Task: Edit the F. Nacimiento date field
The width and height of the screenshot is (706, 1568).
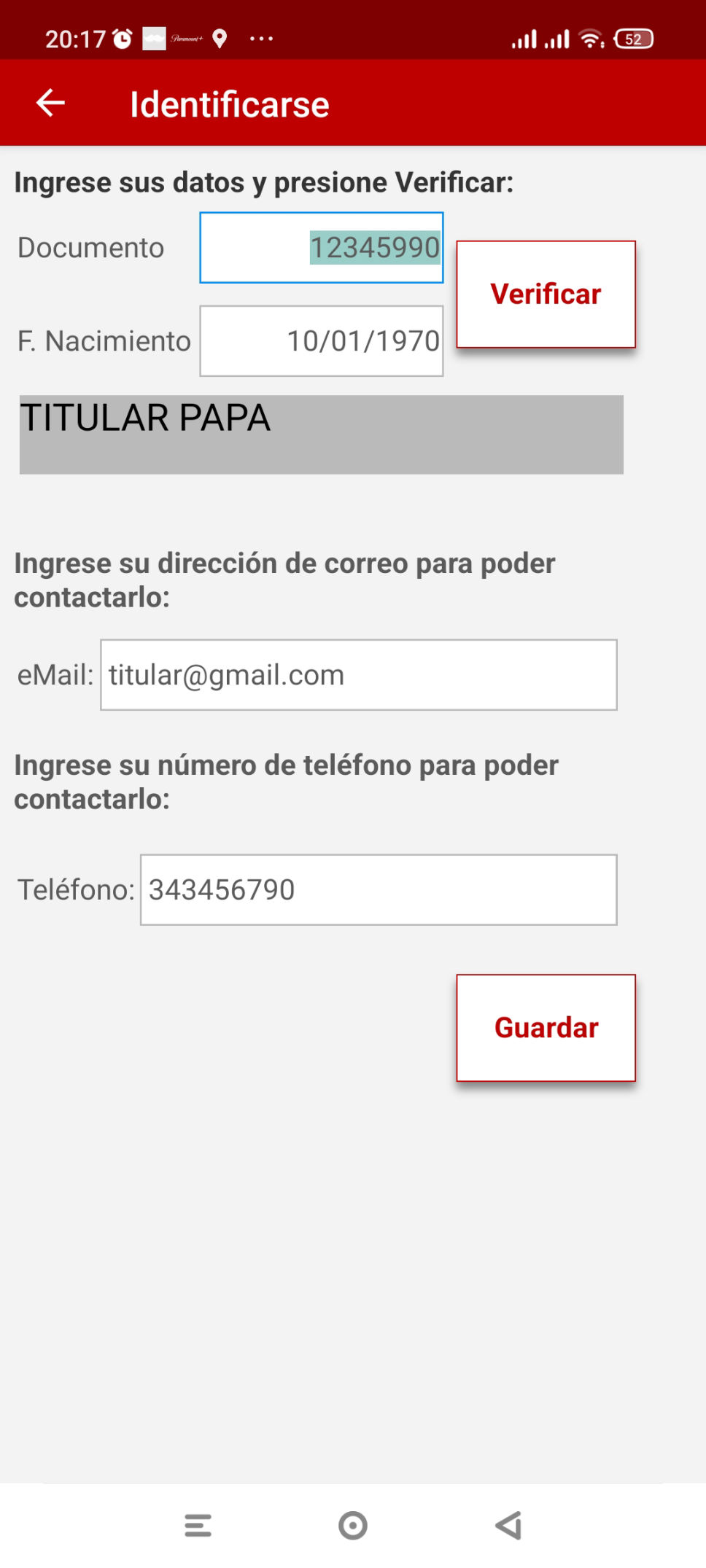Action: (x=321, y=340)
